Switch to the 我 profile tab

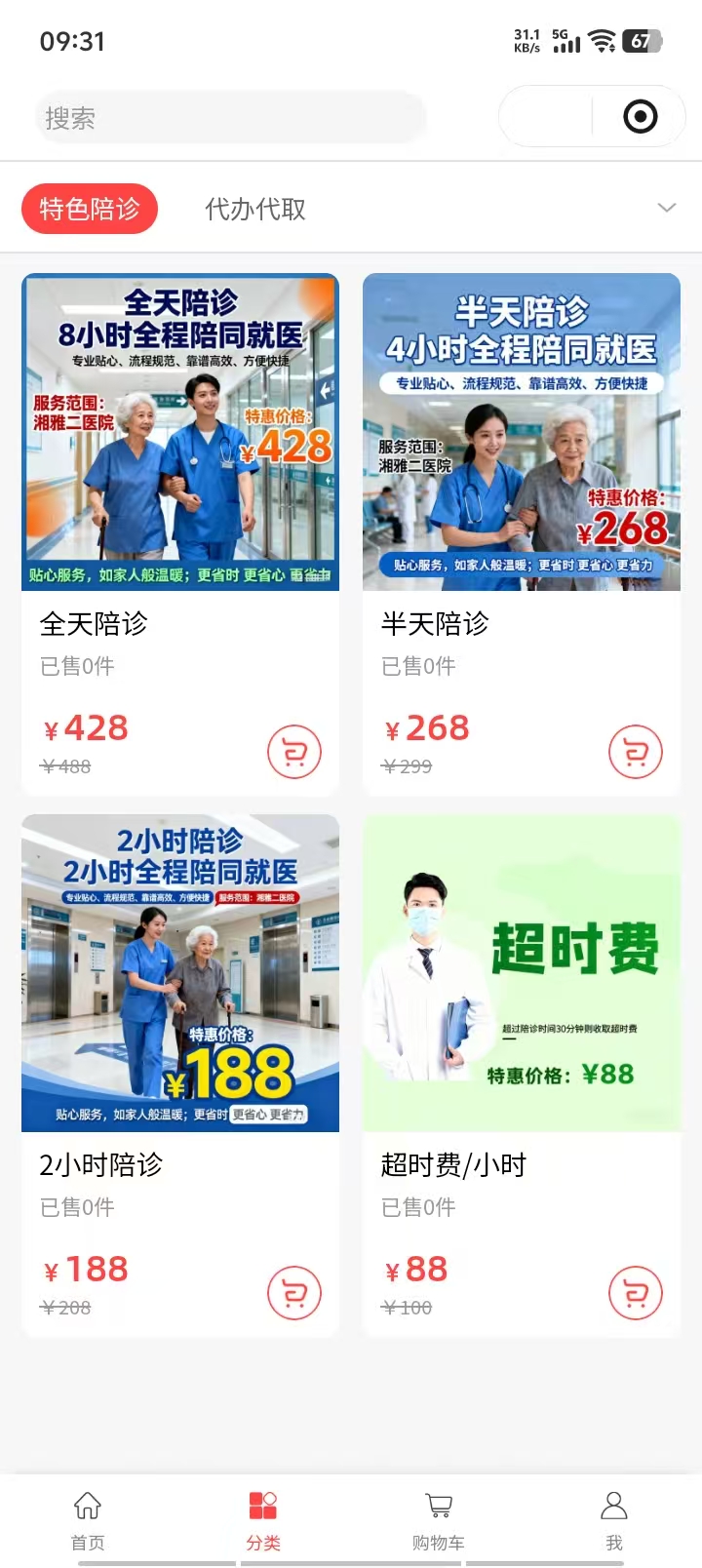[x=614, y=1519]
